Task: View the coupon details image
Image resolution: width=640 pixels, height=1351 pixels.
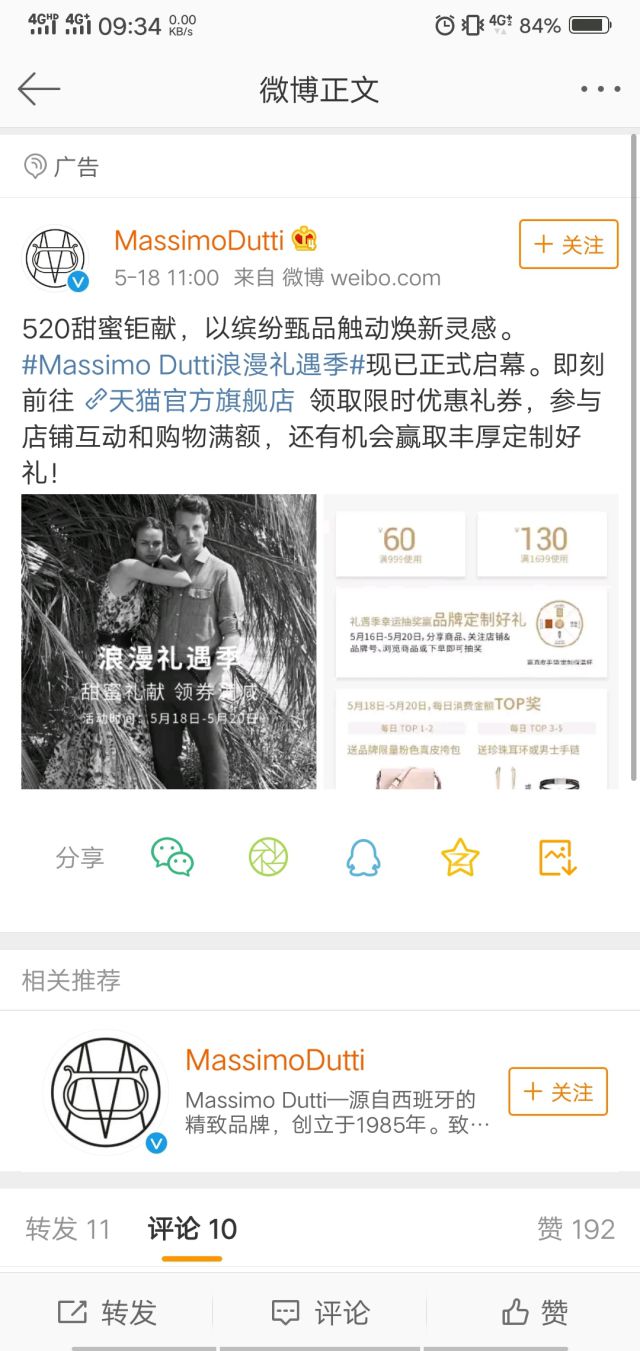Action: point(470,641)
